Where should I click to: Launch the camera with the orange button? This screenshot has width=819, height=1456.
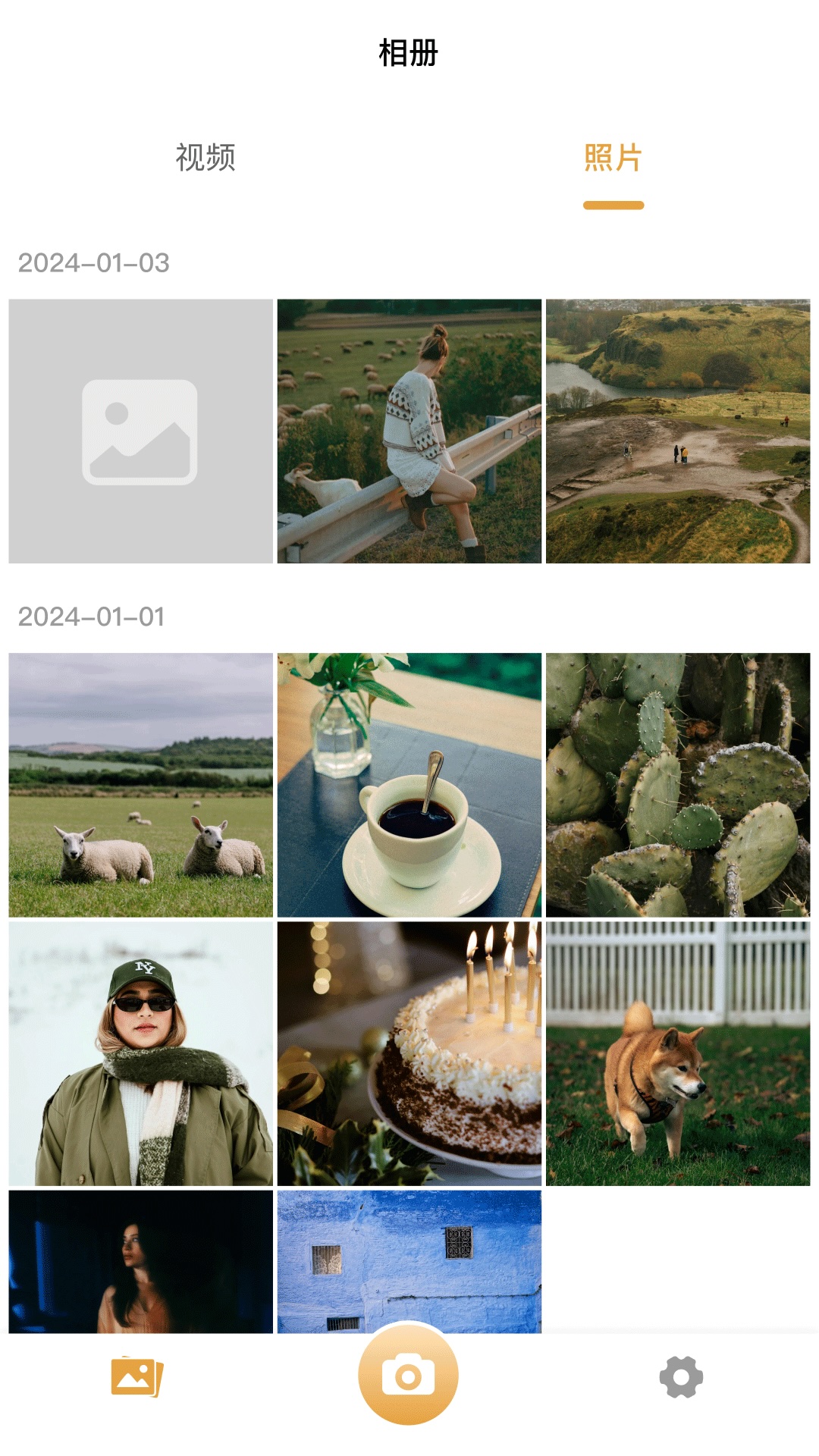click(x=408, y=1376)
